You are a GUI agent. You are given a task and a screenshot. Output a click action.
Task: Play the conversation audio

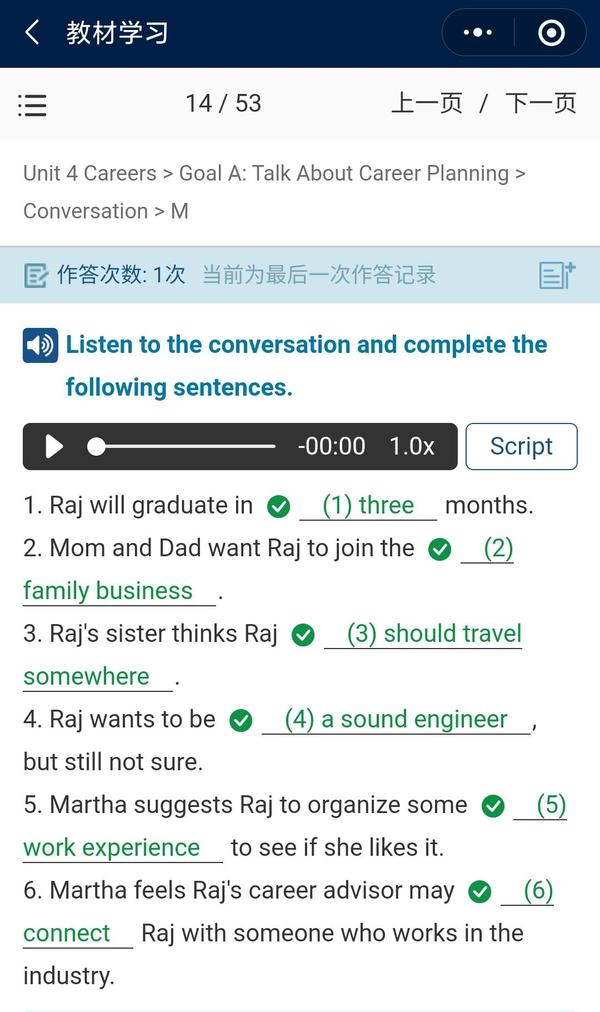[x=54, y=446]
